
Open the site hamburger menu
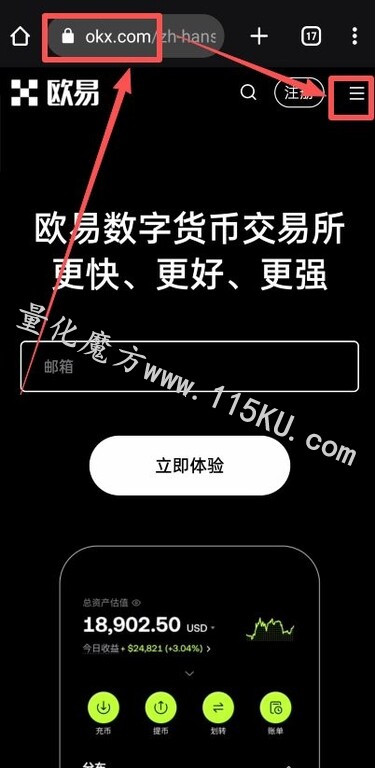pyautogui.click(x=357, y=93)
